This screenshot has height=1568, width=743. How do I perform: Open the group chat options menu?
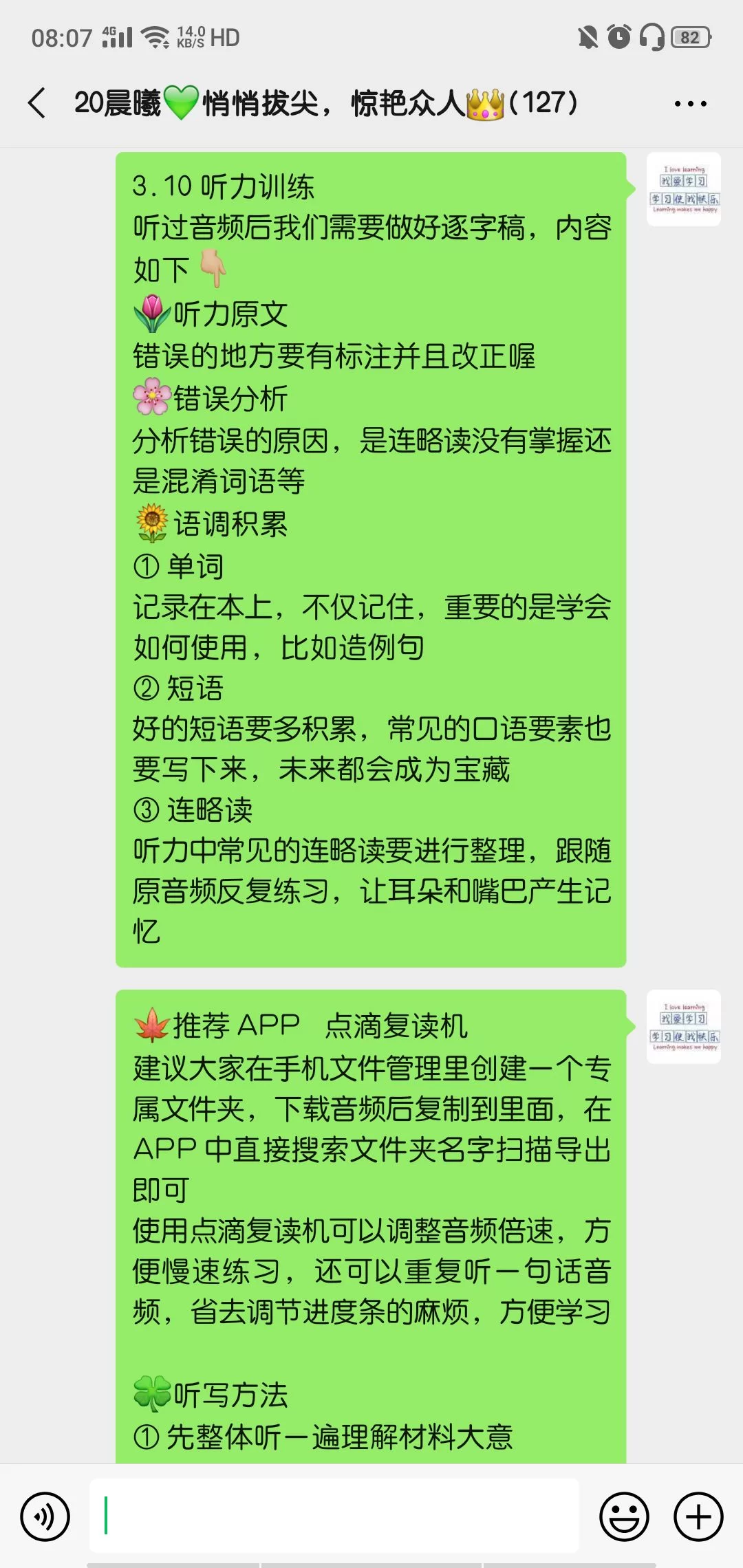tap(690, 104)
